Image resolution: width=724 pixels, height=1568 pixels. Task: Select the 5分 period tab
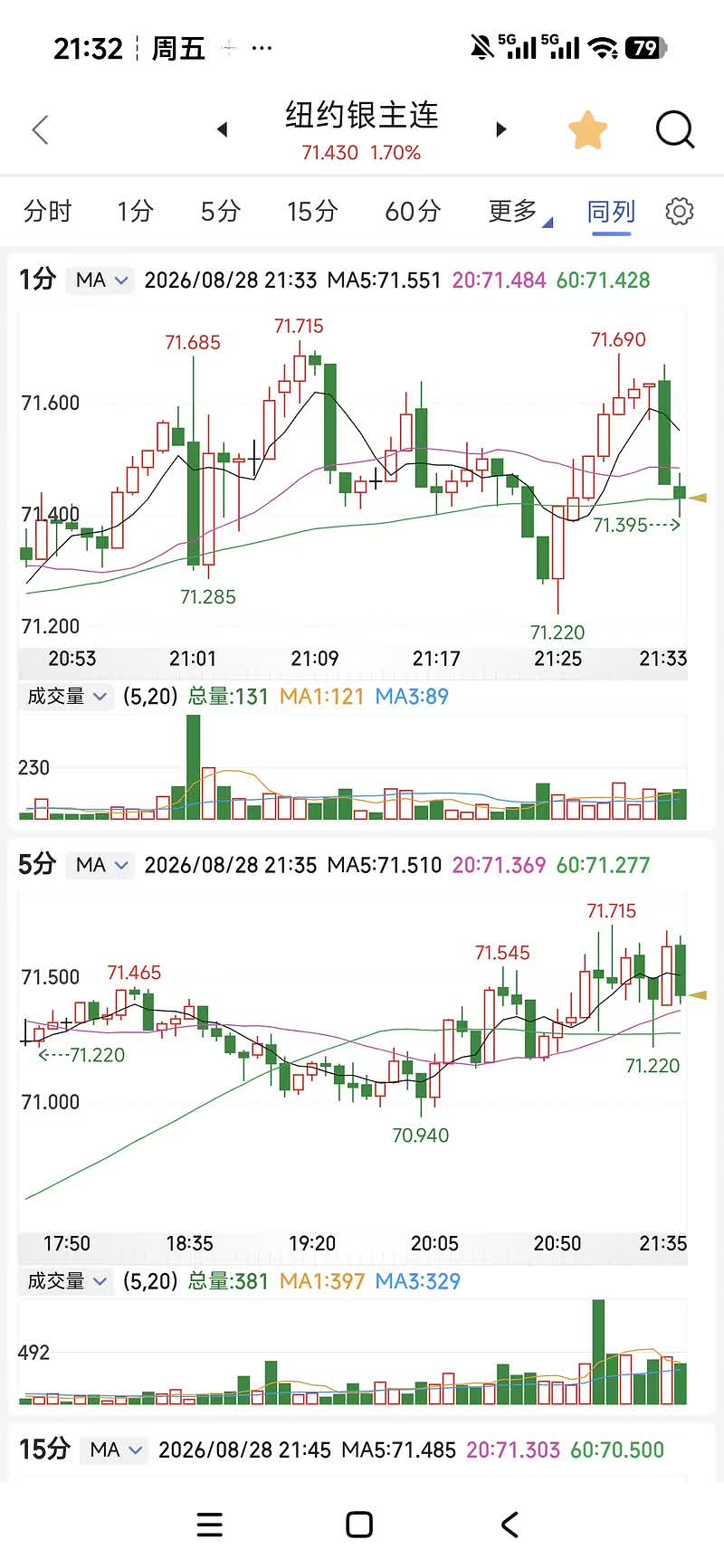[220, 212]
